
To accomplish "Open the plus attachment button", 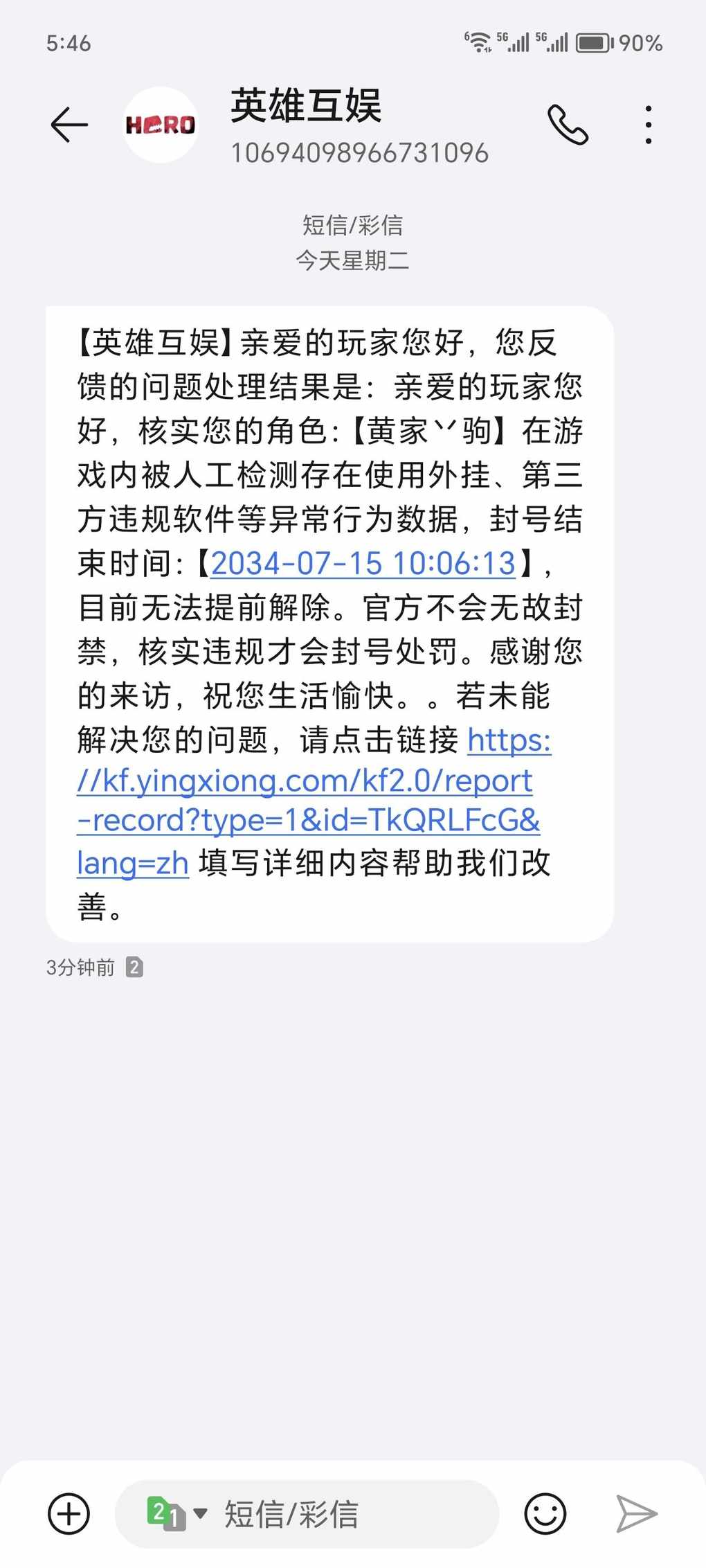I will pos(69,1513).
